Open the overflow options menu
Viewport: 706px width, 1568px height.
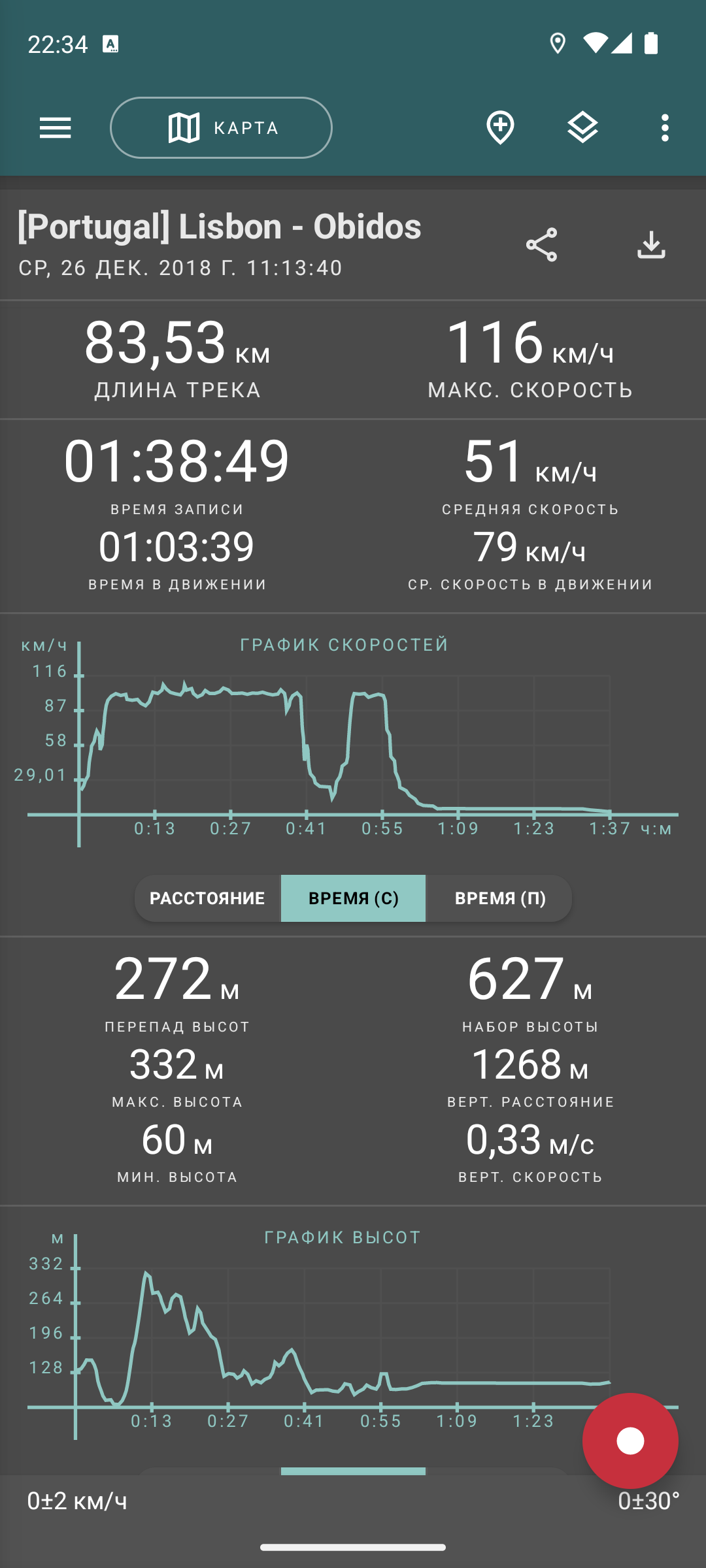click(x=665, y=128)
